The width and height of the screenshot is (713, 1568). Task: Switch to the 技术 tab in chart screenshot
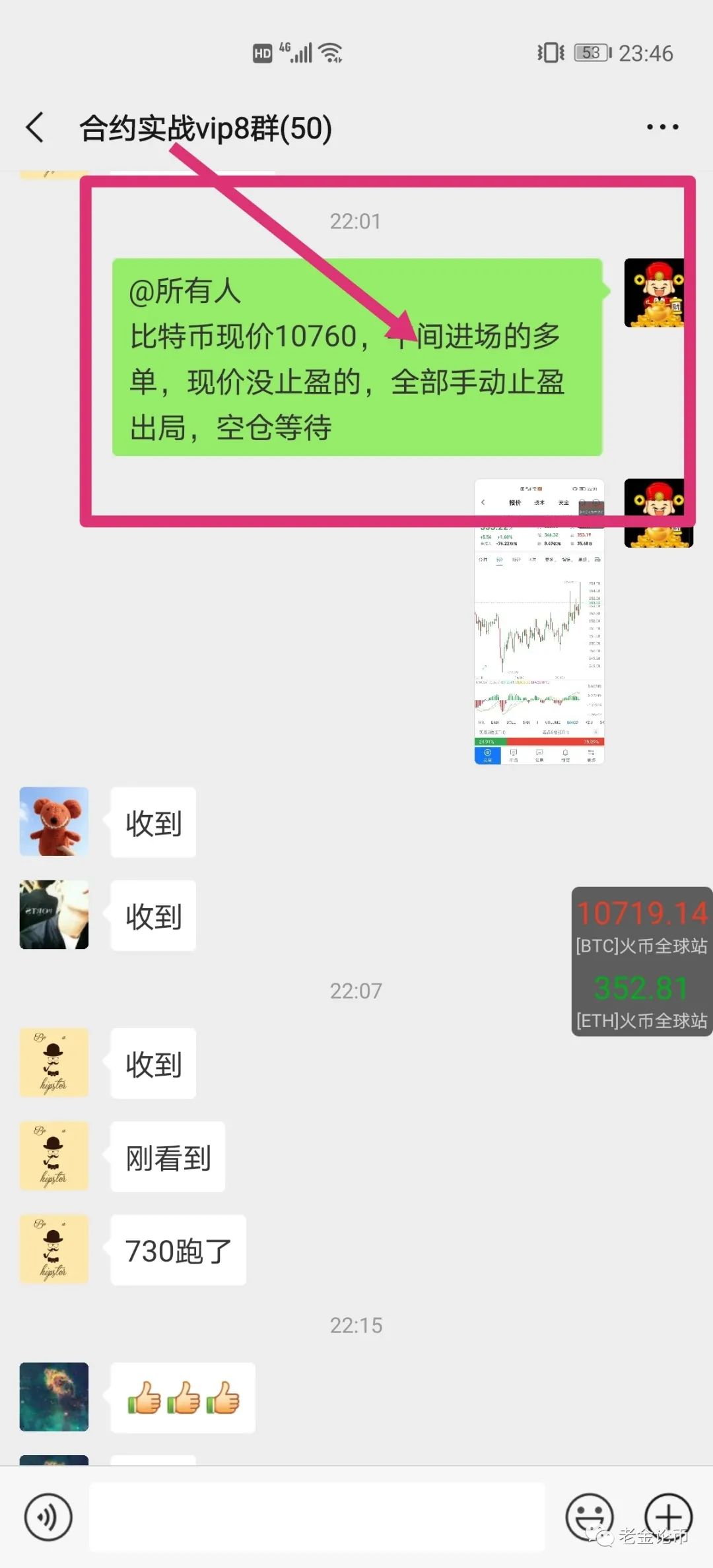[540, 503]
